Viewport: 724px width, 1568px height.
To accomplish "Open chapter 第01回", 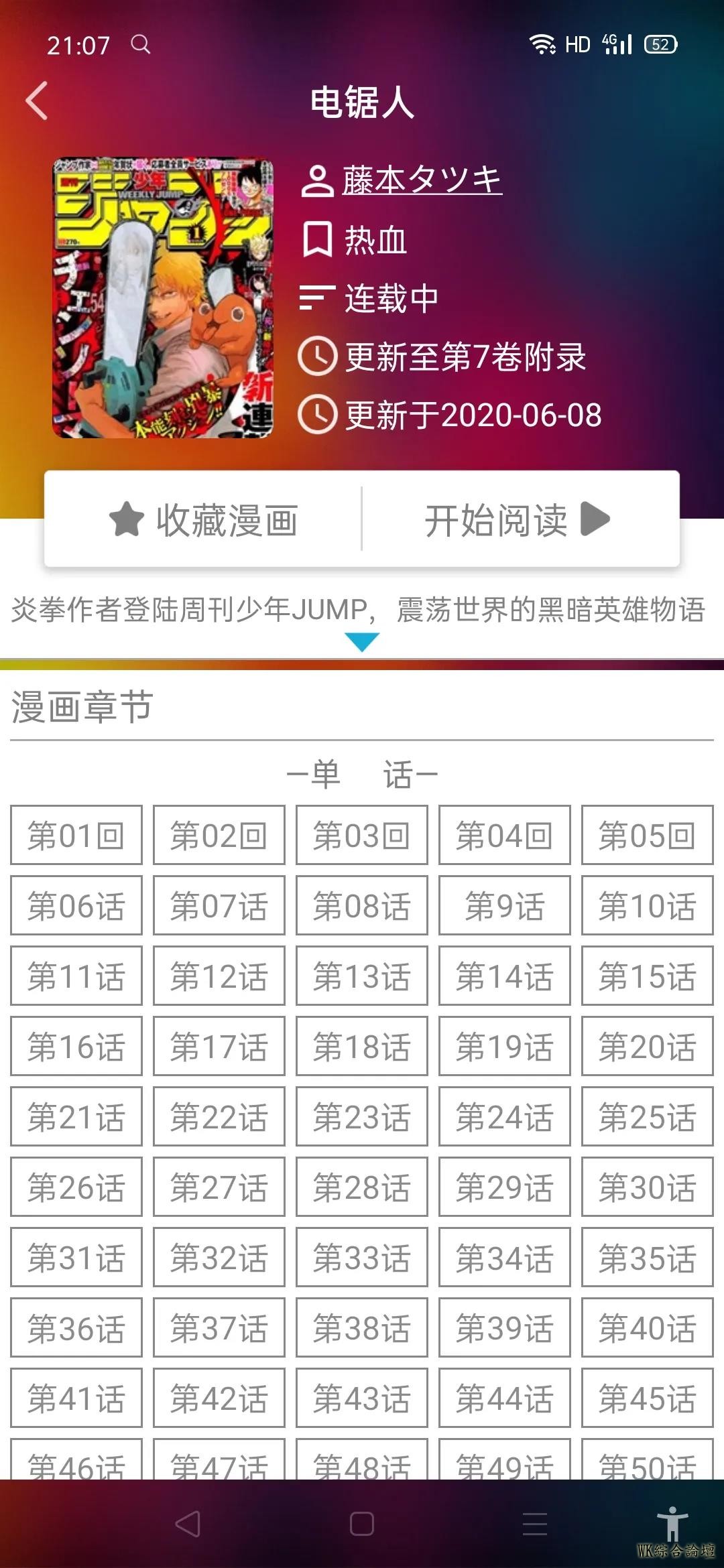I will [76, 835].
